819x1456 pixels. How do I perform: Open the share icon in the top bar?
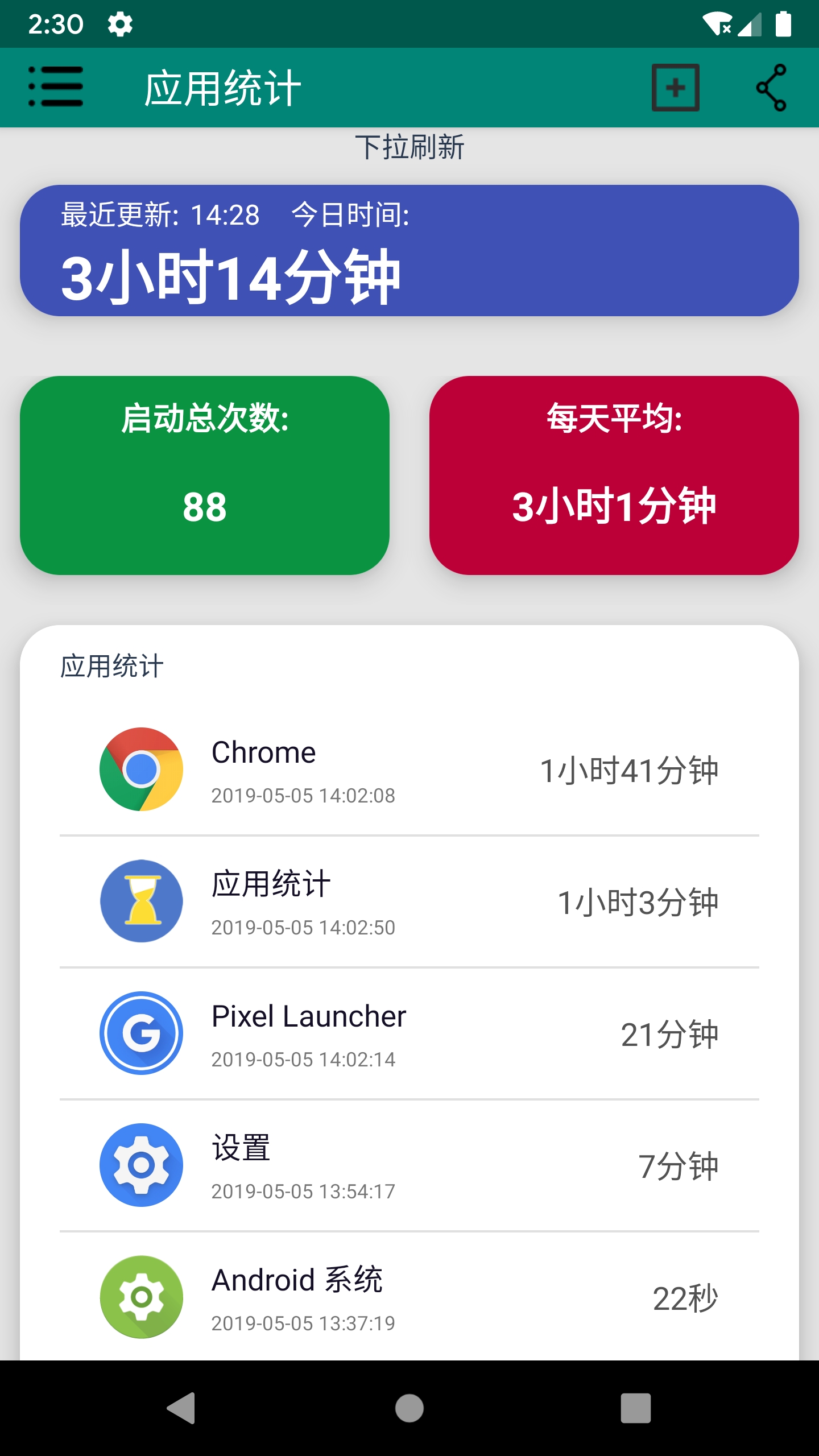coord(771,87)
